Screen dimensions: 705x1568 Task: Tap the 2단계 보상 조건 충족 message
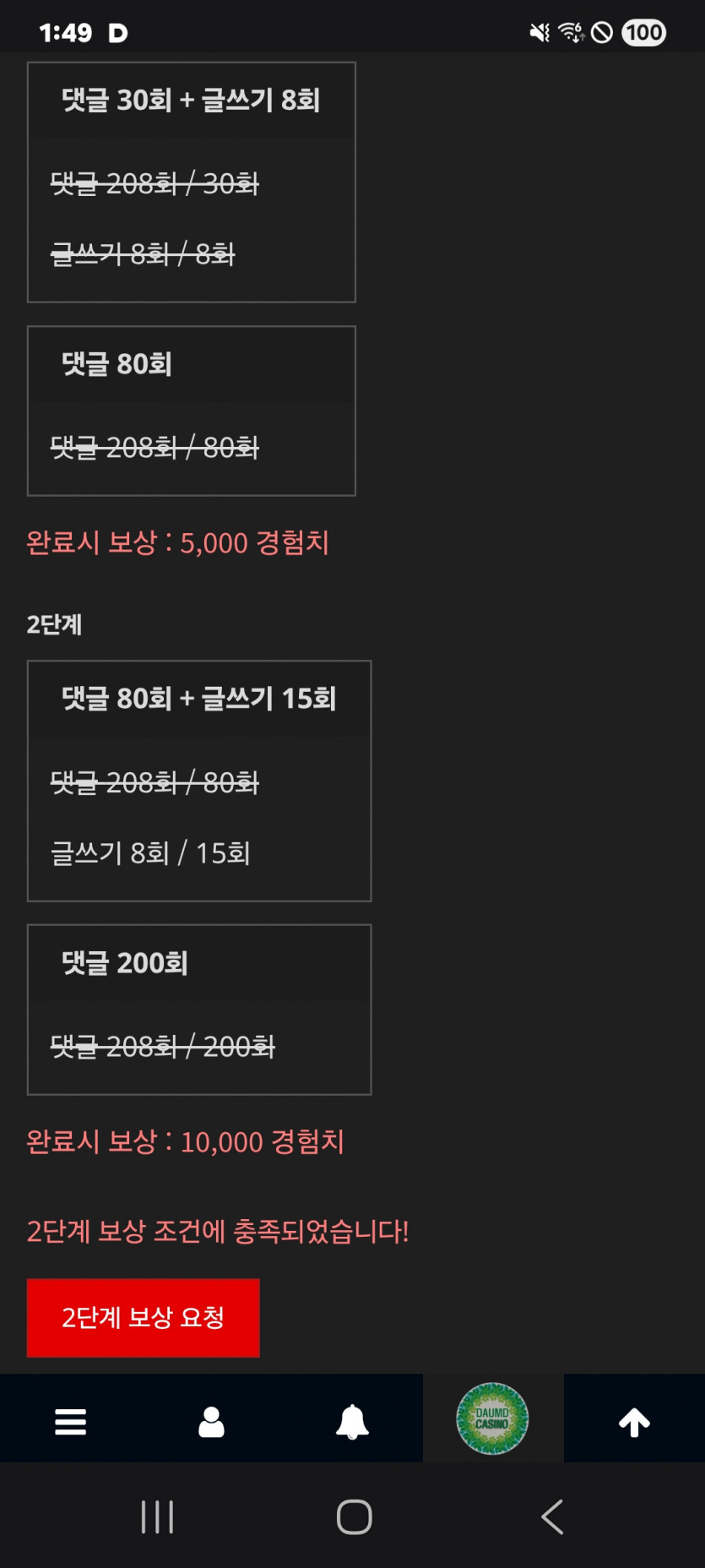click(217, 1233)
